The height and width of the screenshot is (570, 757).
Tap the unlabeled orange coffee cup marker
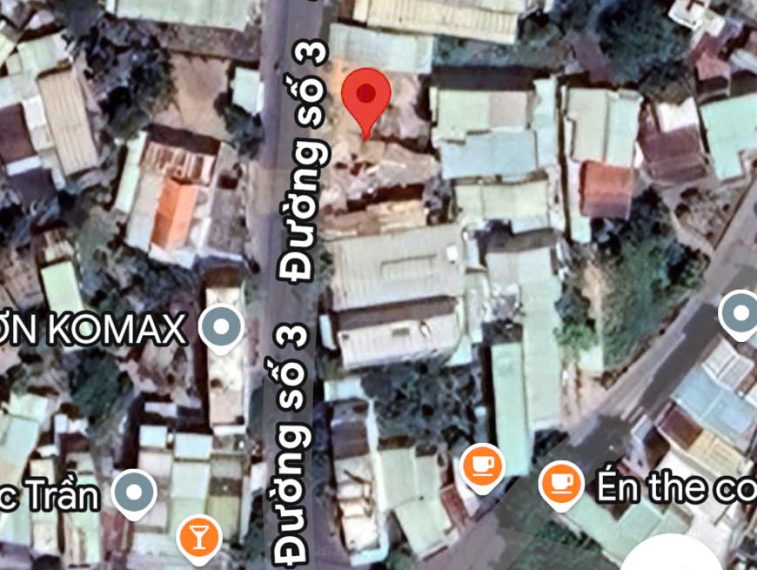[x=483, y=463]
